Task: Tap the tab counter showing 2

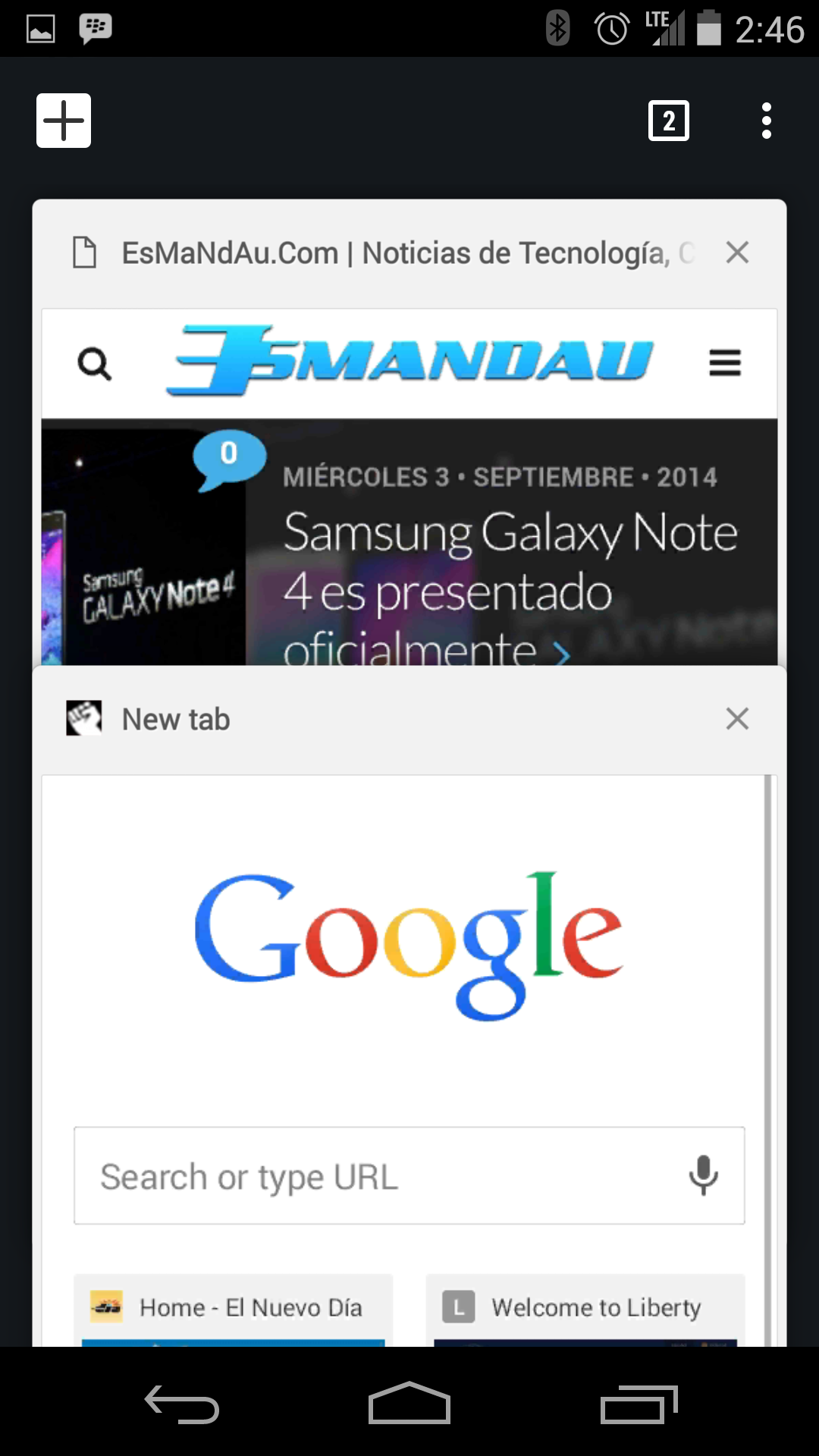Action: point(669,121)
